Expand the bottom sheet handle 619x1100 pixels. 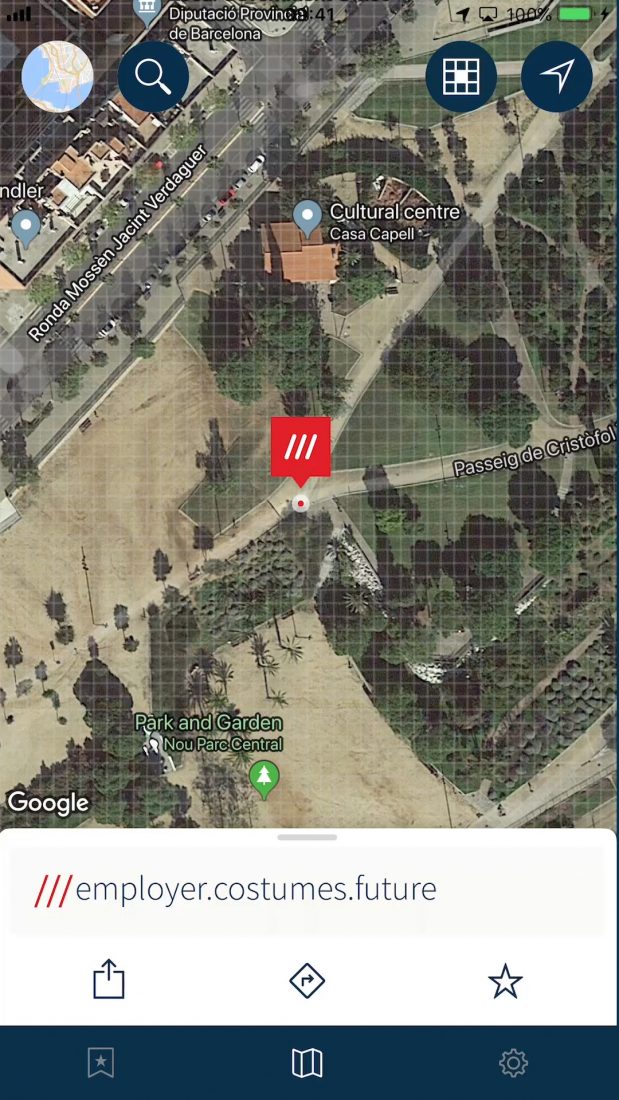(308, 837)
